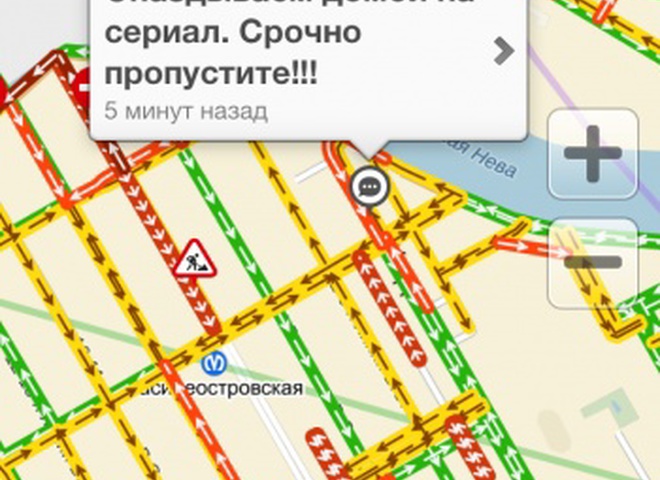The width and height of the screenshot is (660, 480).
Task: Select the Василеостровская metro station icon
Action: click(x=212, y=363)
